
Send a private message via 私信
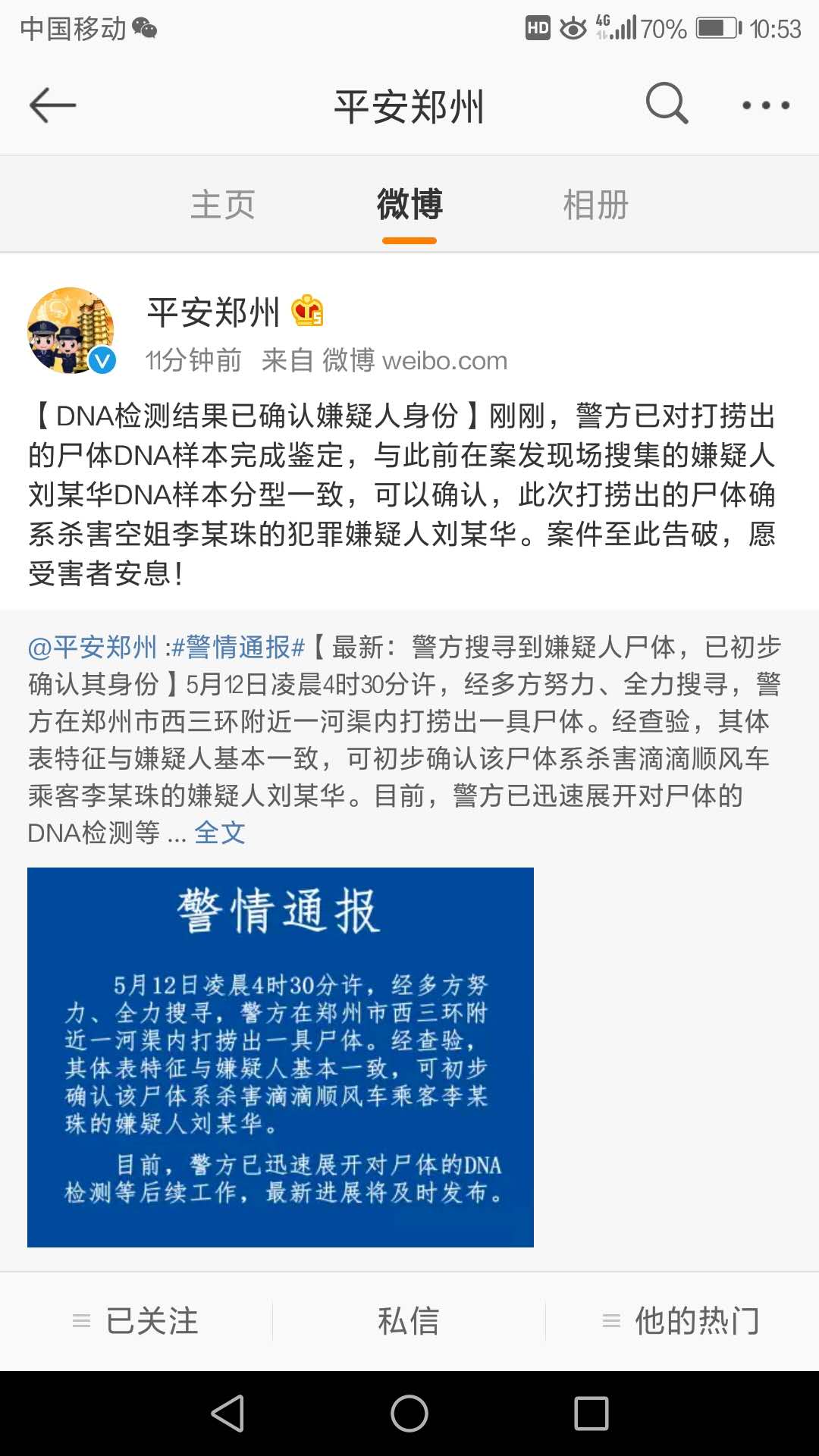409,1321
